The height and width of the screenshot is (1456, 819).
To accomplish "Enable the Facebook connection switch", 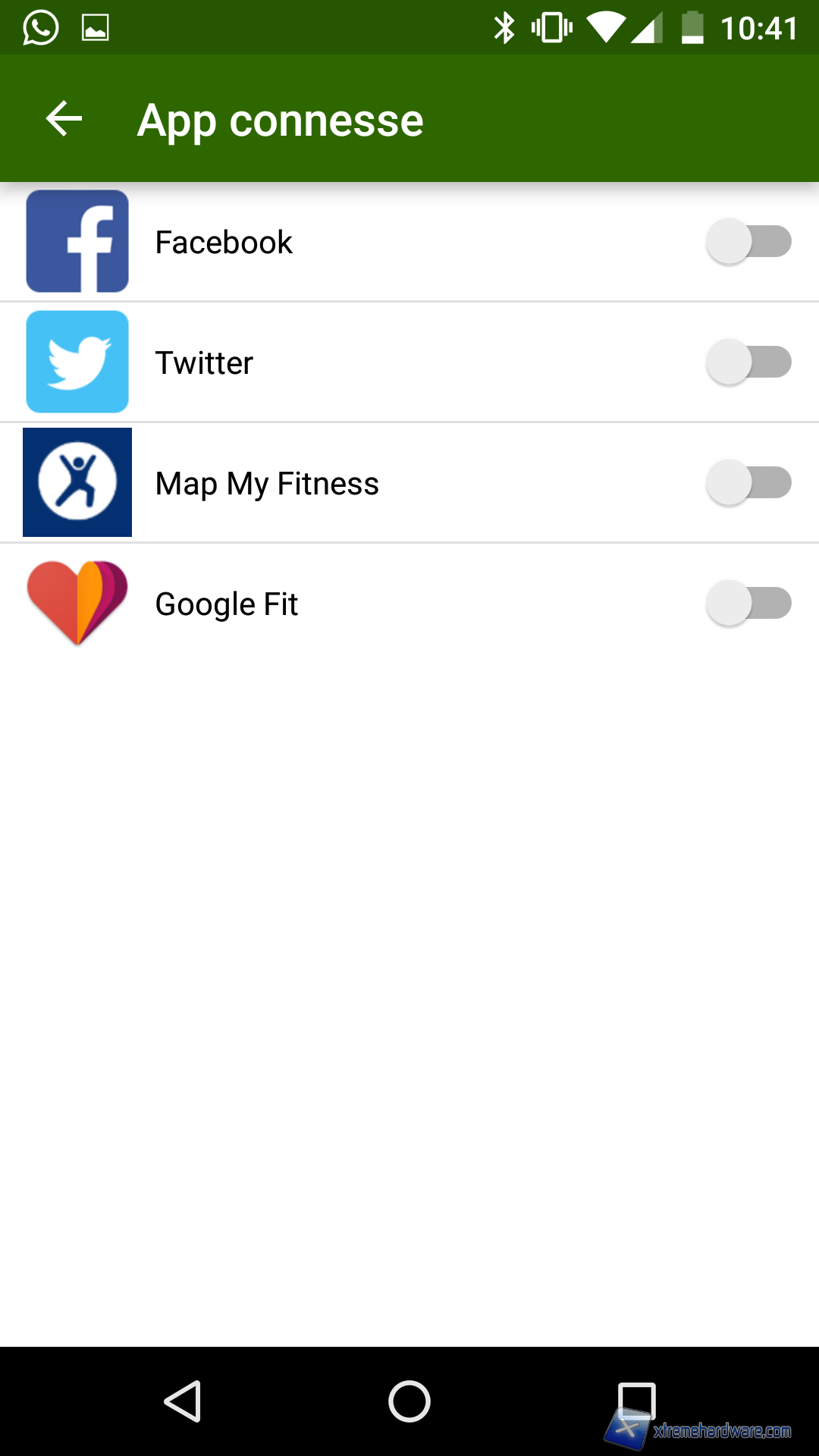I will [x=748, y=242].
